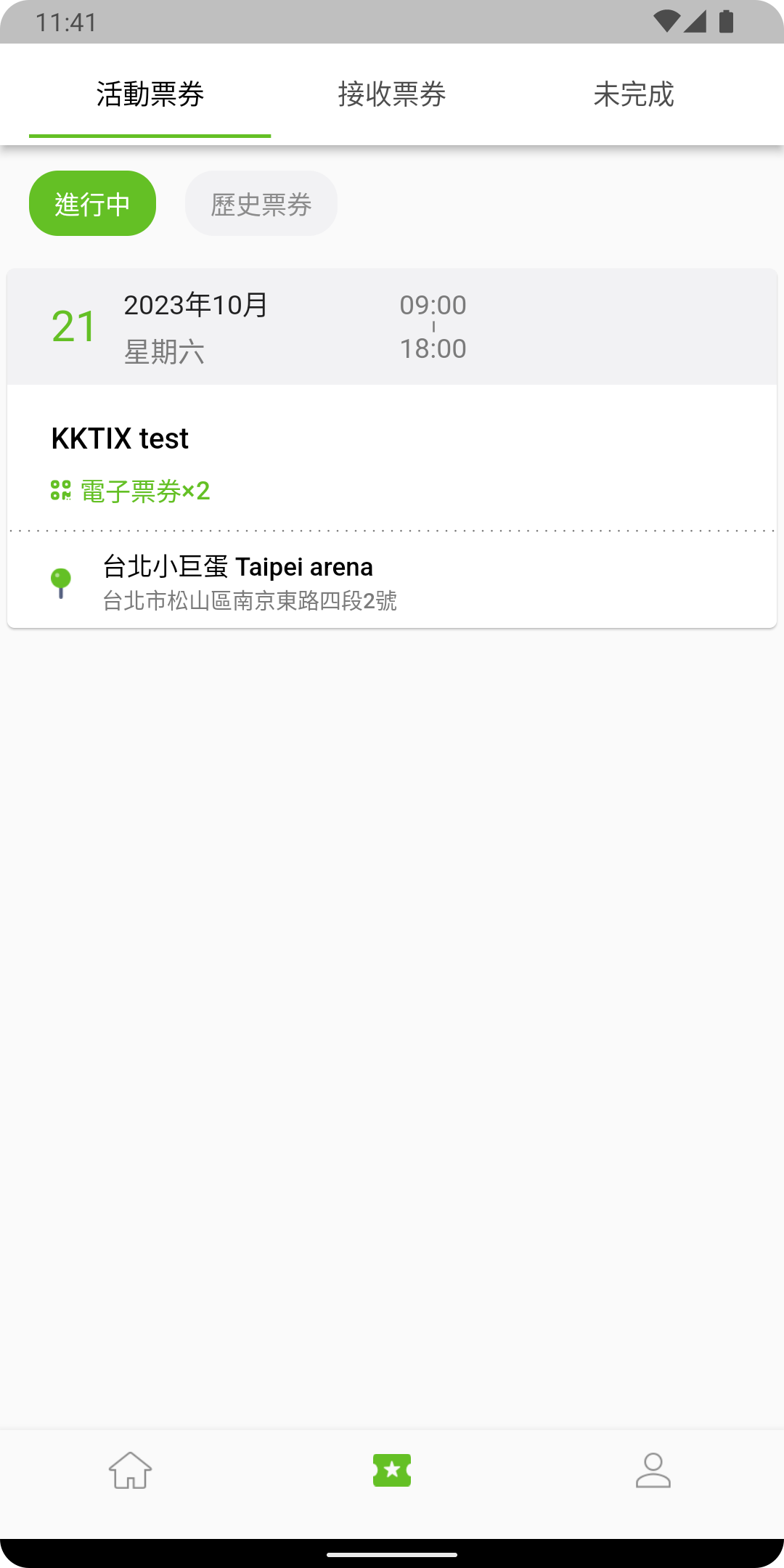Tap the navigation handle at screen bottom
784x1568 pixels.
pyautogui.click(x=392, y=1553)
